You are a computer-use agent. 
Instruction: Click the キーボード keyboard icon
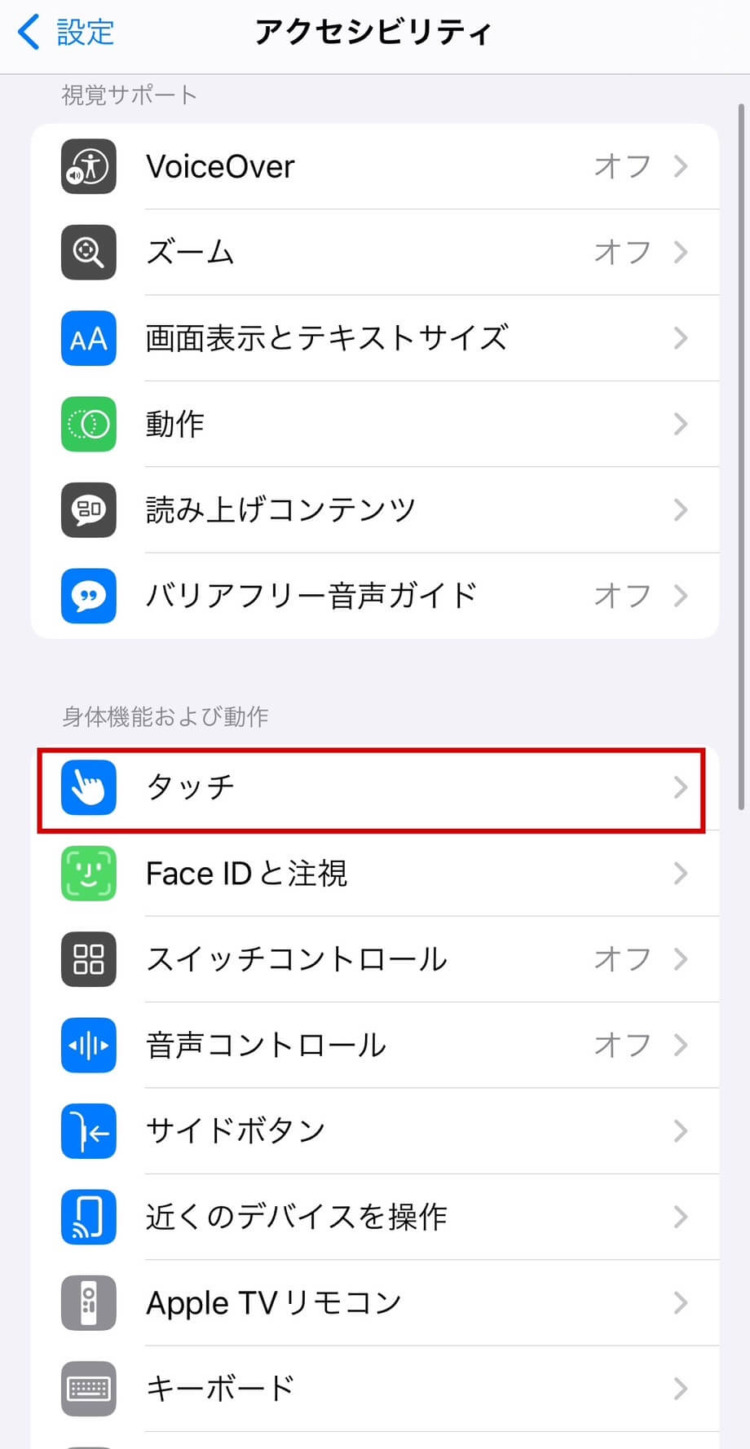(x=88, y=1388)
